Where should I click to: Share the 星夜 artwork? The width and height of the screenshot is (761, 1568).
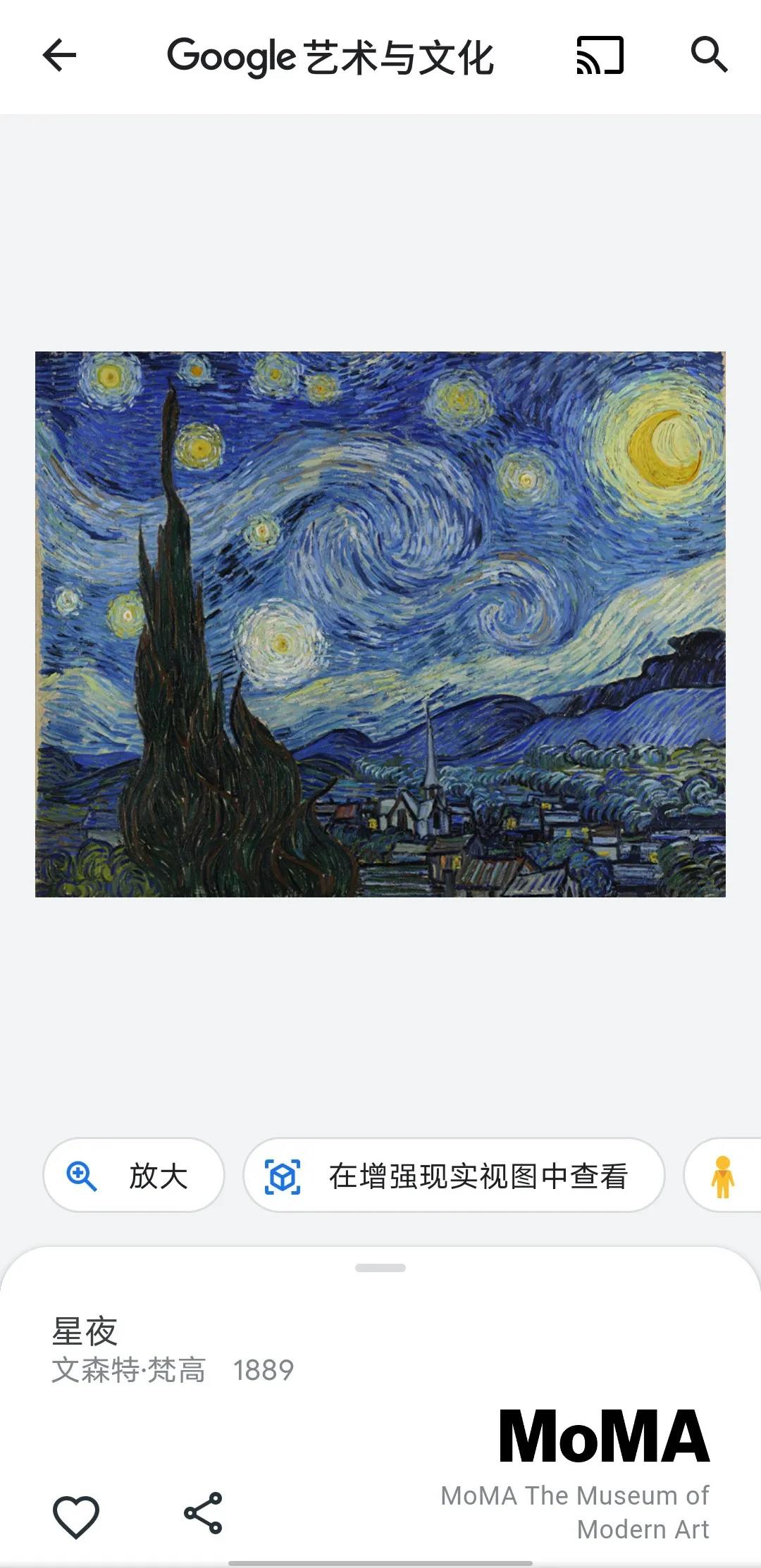203,1513
